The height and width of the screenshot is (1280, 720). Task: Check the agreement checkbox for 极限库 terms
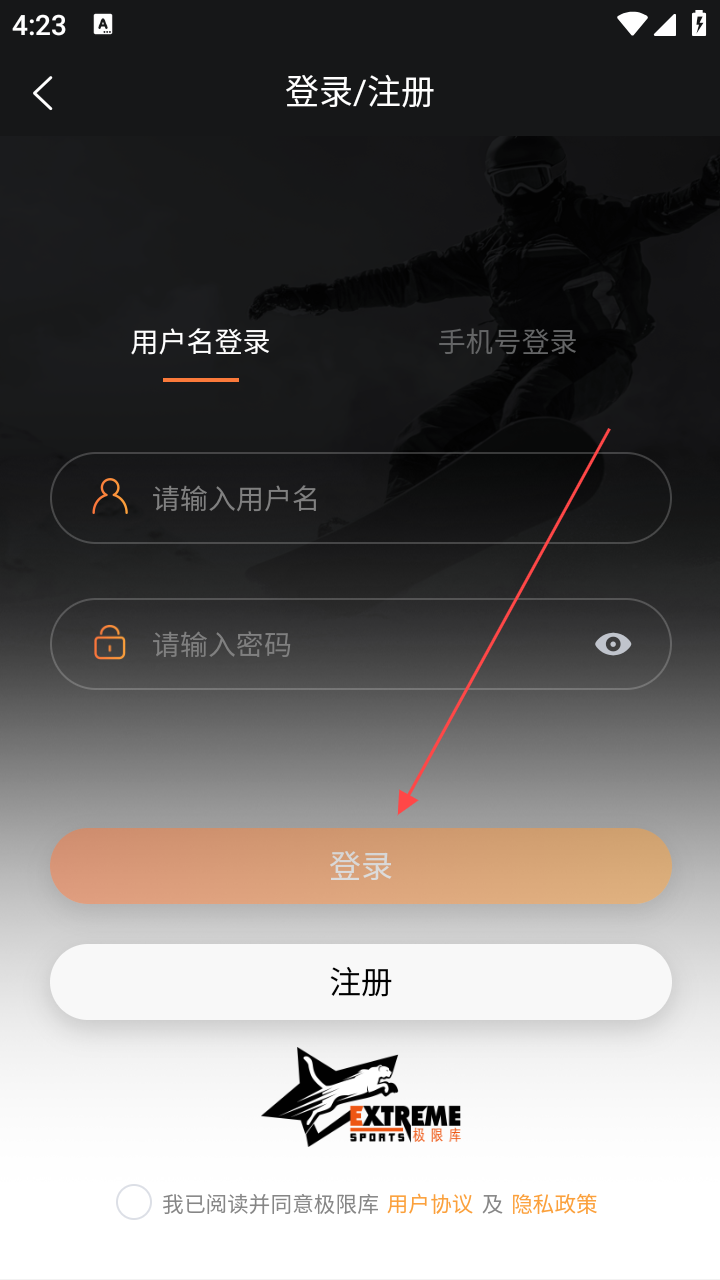pos(134,1202)
